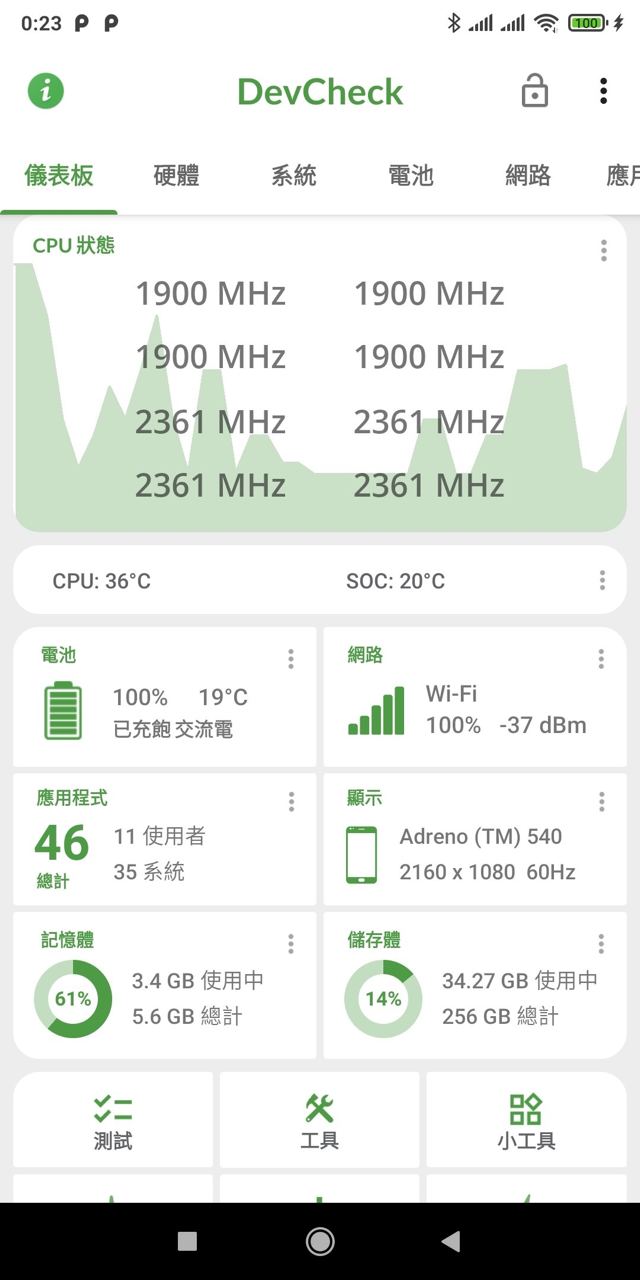The width and height of the screenshot is (640, 1280).
Task: Switch to the 系統 tab
Action: pos(293,176)
